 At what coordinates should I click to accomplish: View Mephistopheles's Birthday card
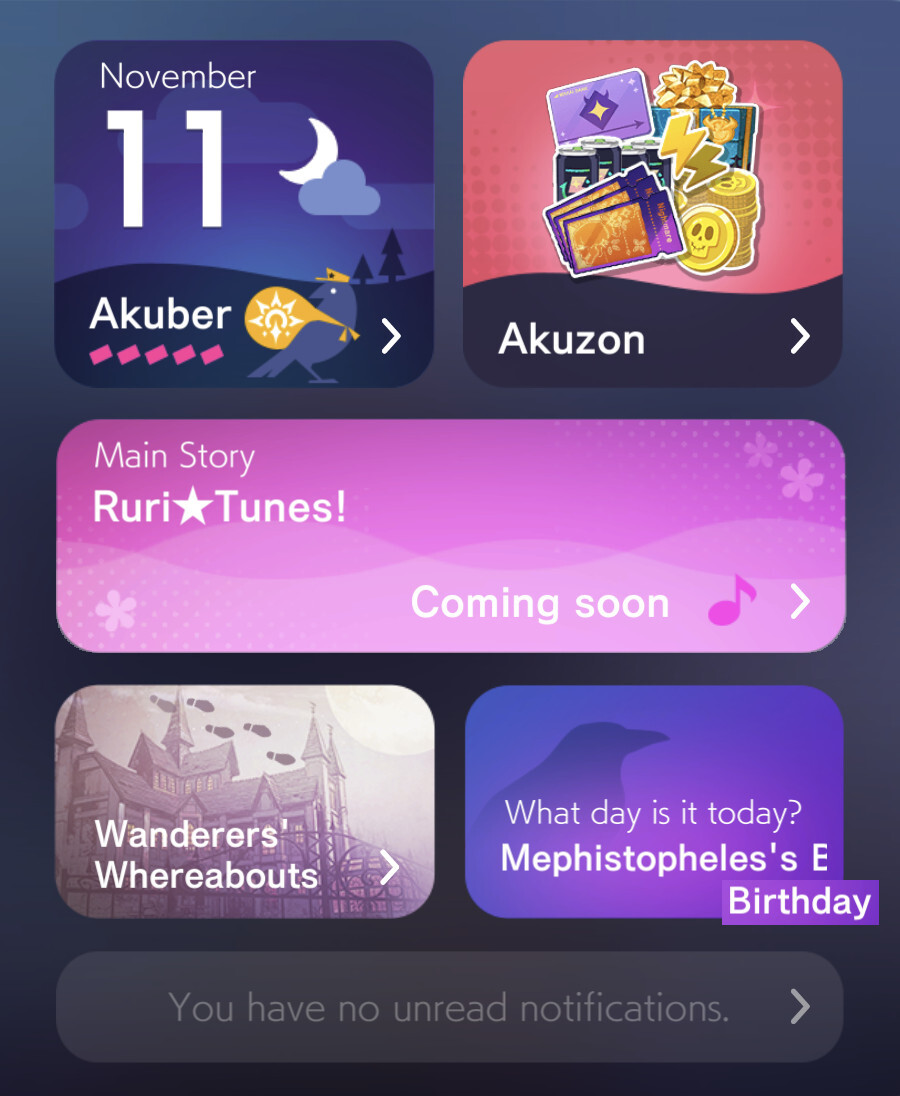point(653,801)
